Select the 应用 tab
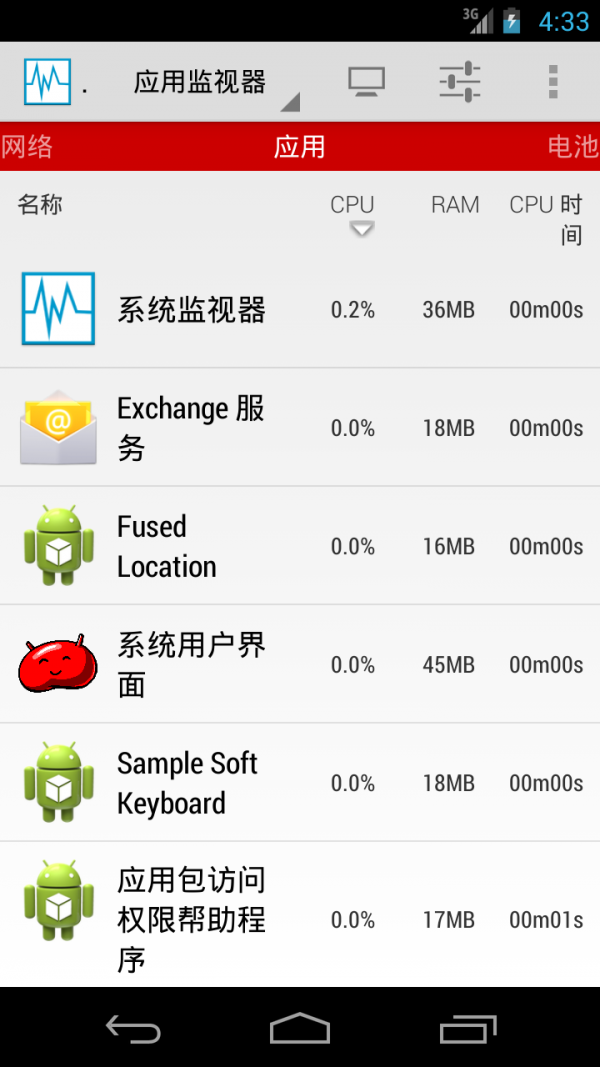 pos(300,147)
